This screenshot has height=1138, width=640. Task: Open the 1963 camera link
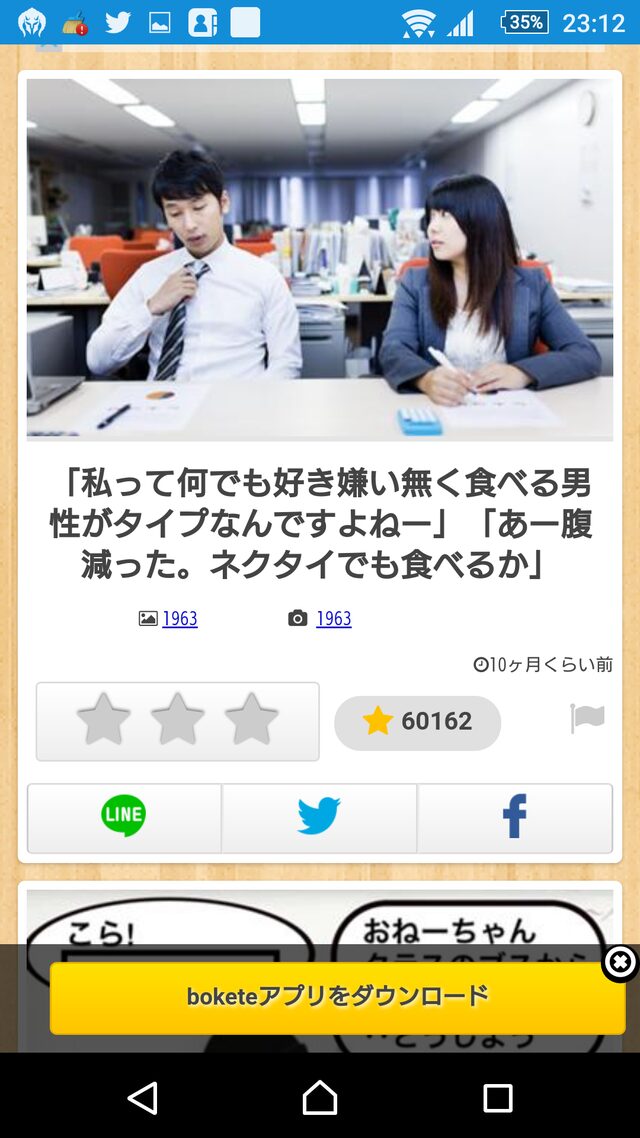333,619
